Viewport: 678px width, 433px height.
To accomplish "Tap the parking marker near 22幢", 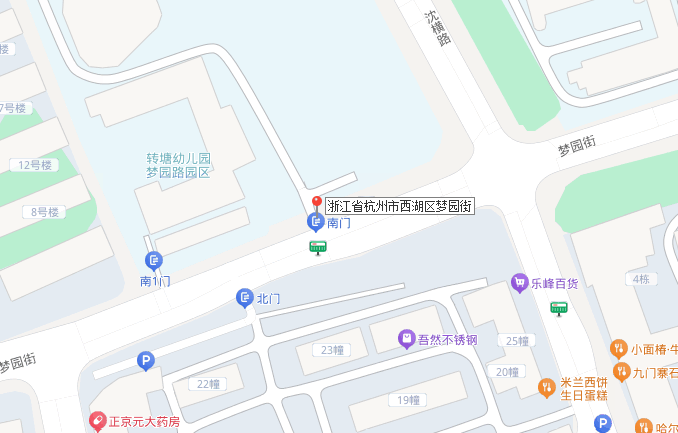I will click(146, 361).
